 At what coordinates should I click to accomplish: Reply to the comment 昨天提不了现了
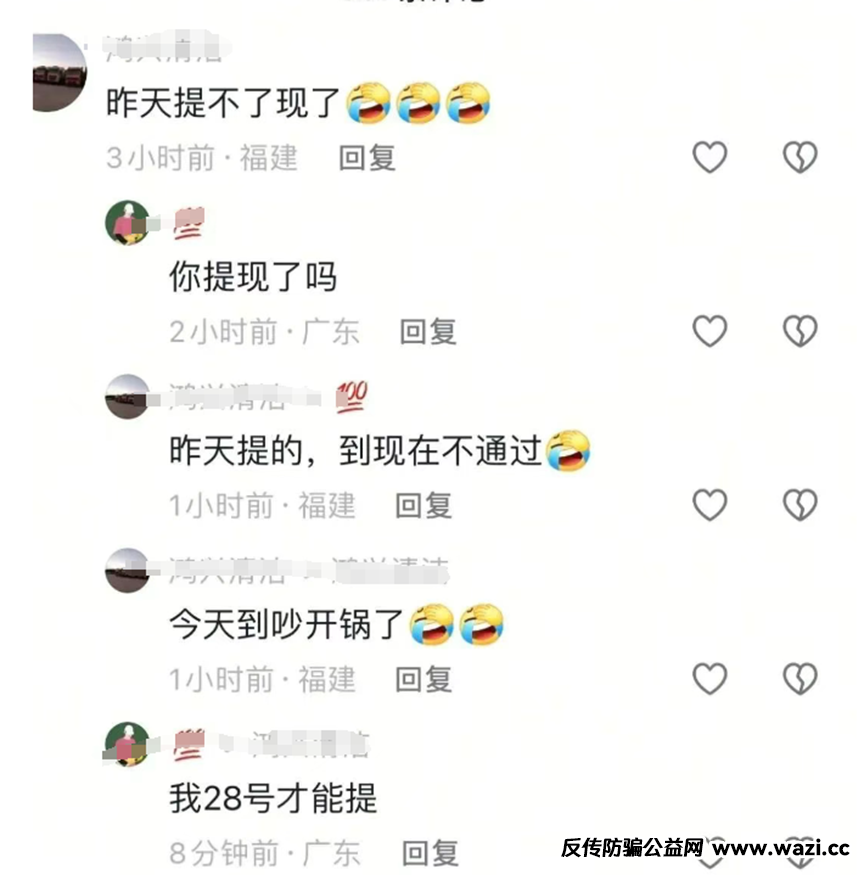367,158
